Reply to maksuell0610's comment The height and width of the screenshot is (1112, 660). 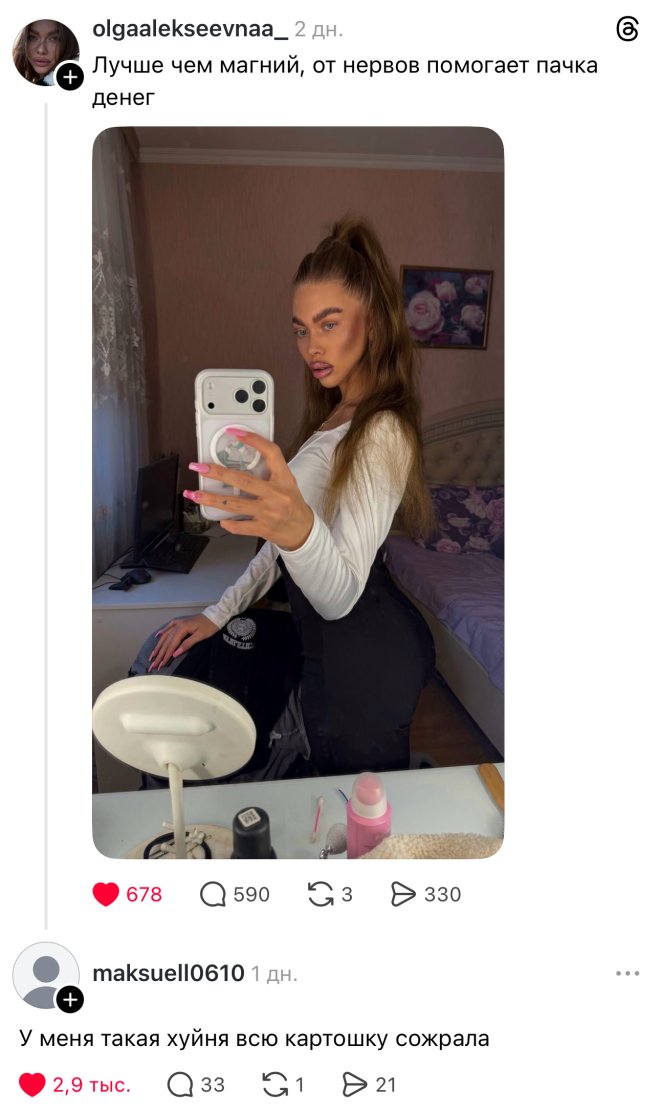coord(181,1084)
